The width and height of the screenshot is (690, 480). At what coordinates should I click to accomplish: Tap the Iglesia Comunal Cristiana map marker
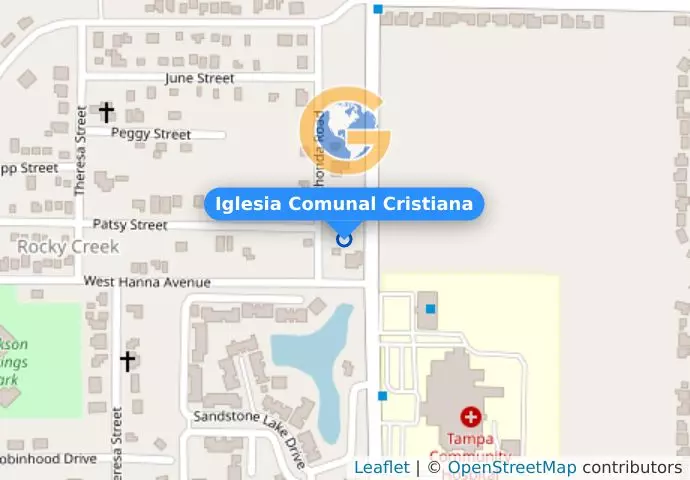[344, 238]
